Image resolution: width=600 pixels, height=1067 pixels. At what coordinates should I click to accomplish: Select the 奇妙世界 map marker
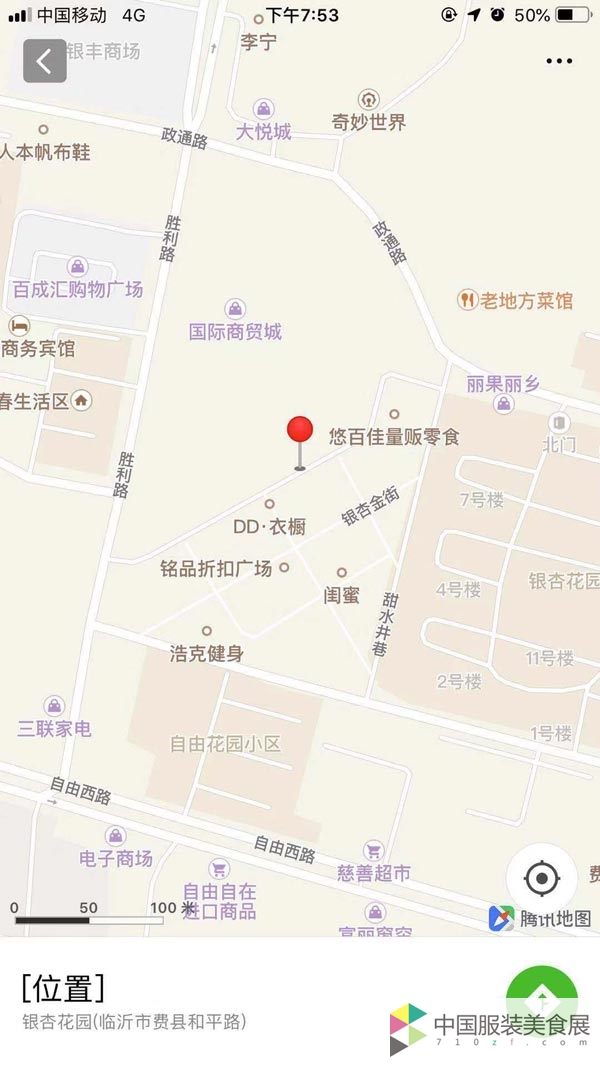369,100
